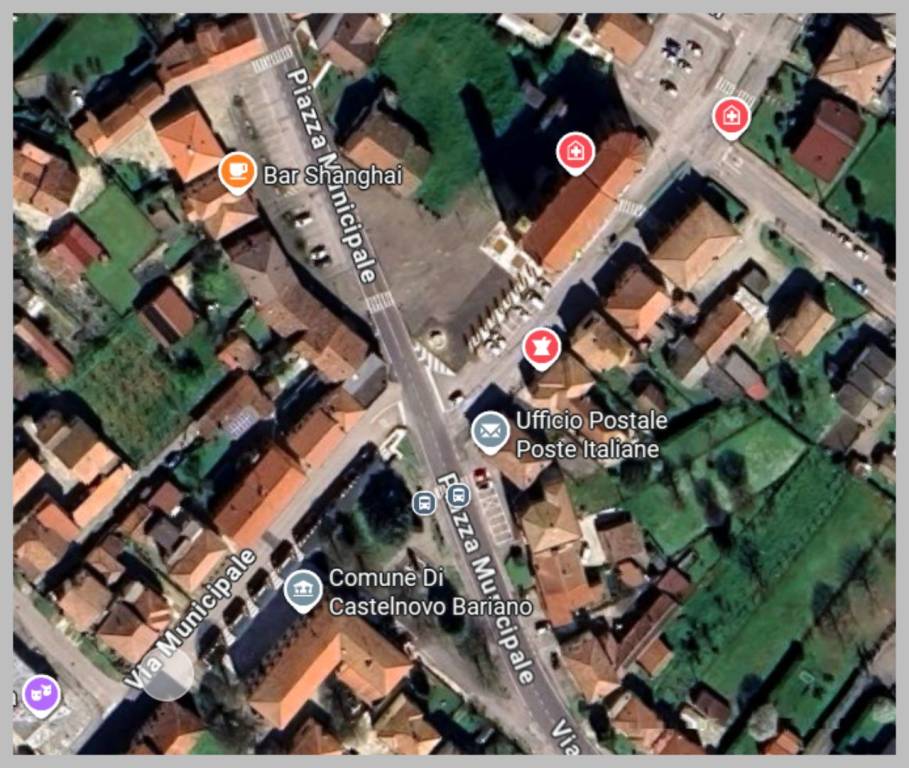Open Comune Di Castelnovo Bariano marker

pos(302,590)
